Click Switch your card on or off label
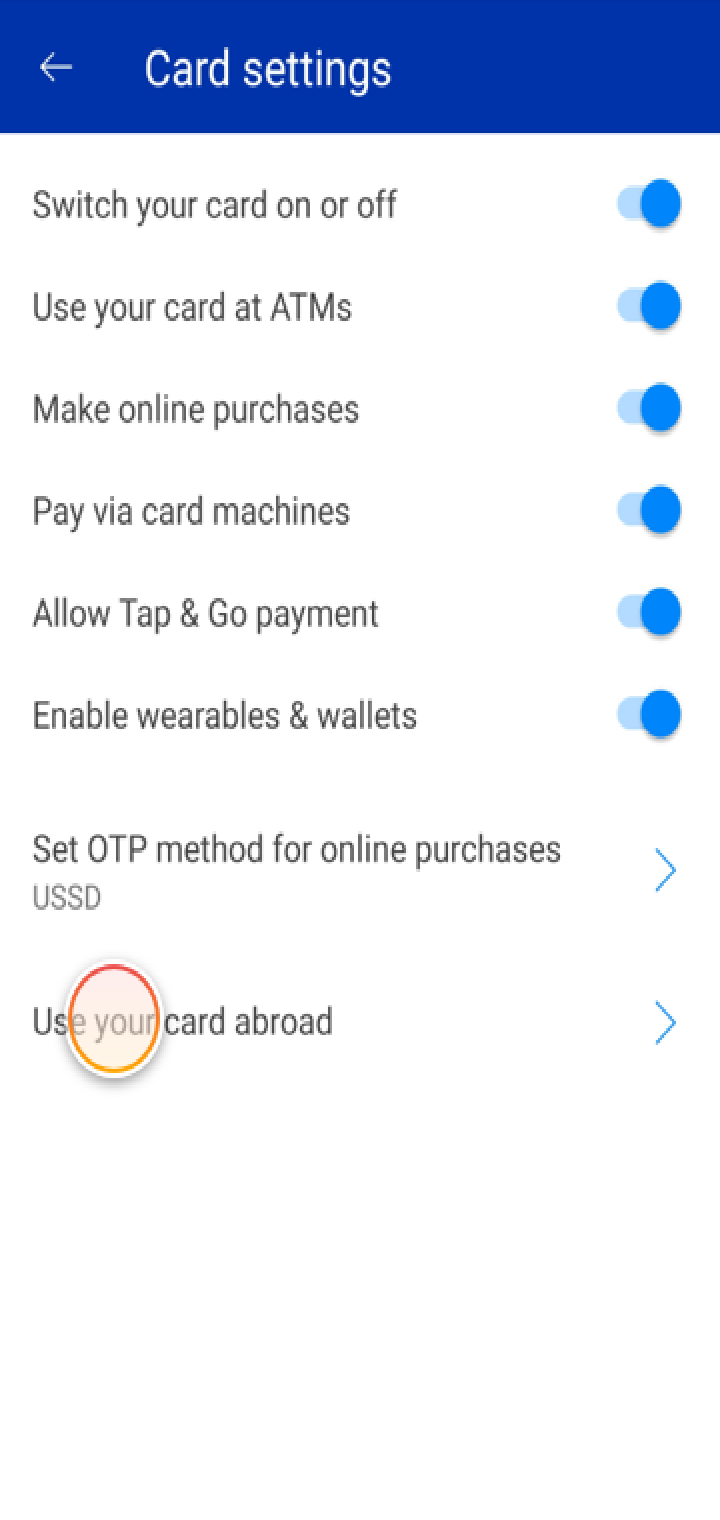 pyautogui.click(x=215, y=204)
